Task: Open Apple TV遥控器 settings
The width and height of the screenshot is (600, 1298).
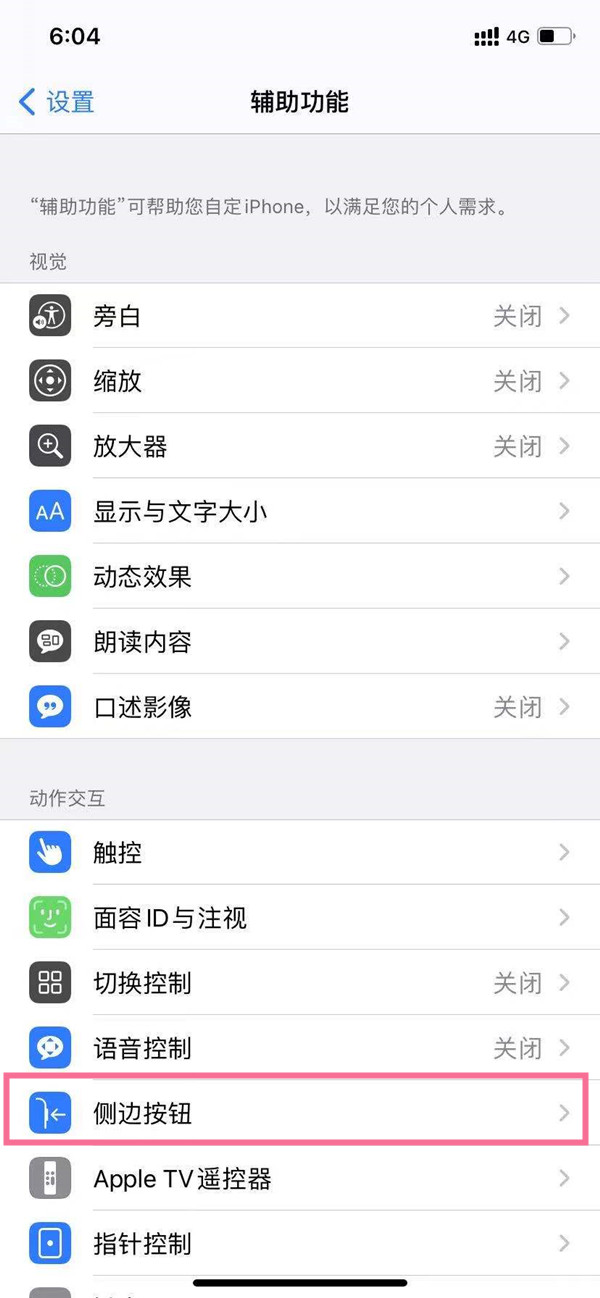Action: [300, 1179]
